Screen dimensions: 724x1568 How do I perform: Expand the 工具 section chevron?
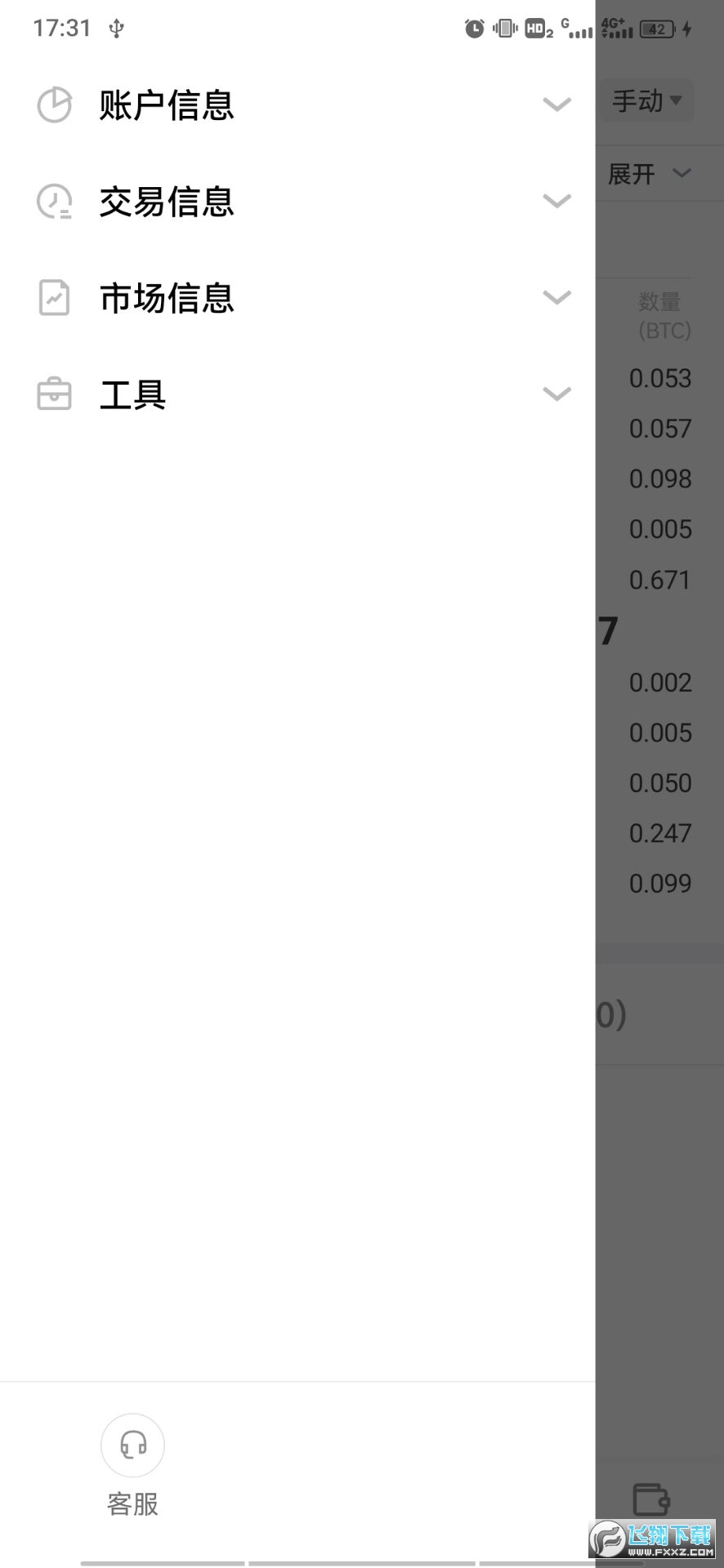point(557,394)
